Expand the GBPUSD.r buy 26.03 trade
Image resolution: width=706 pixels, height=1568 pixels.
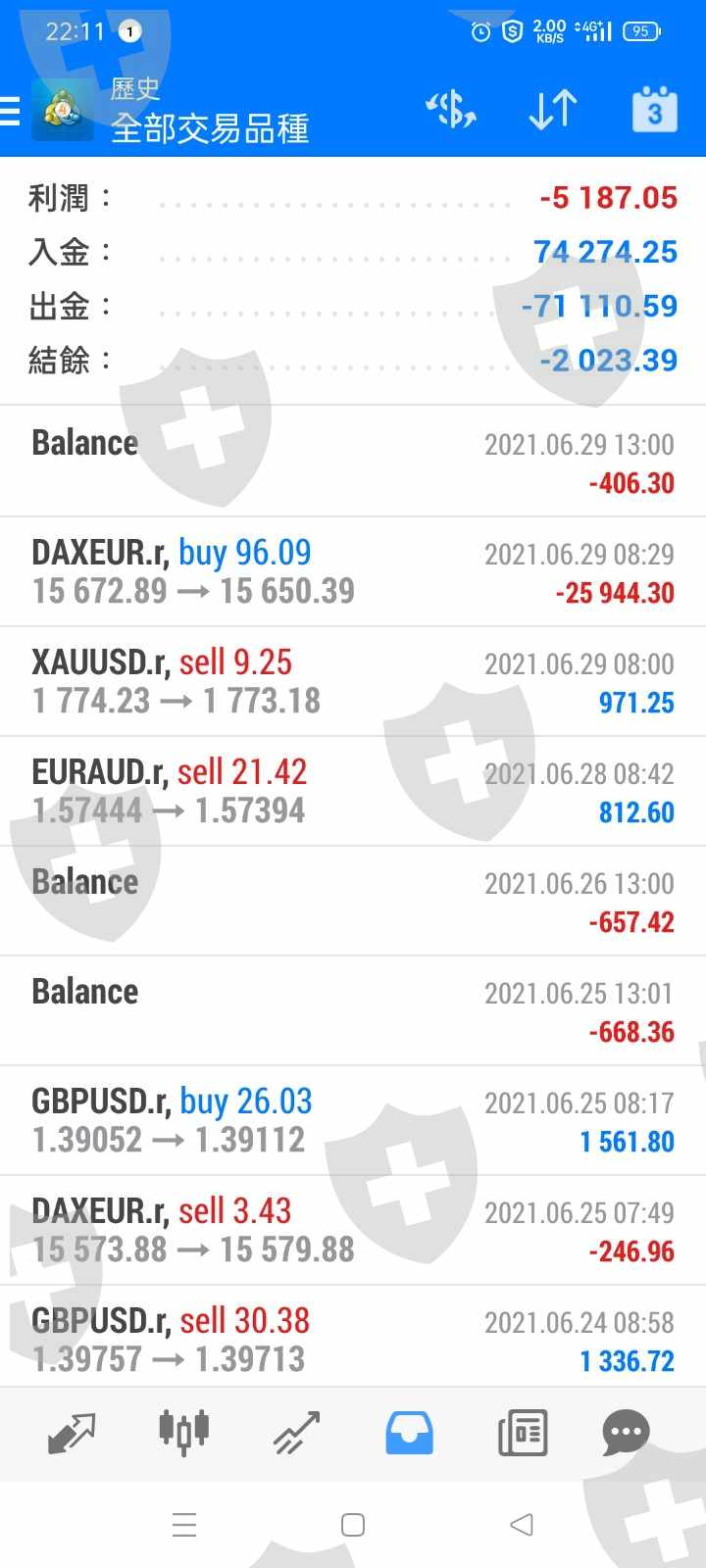point(353,1121)
